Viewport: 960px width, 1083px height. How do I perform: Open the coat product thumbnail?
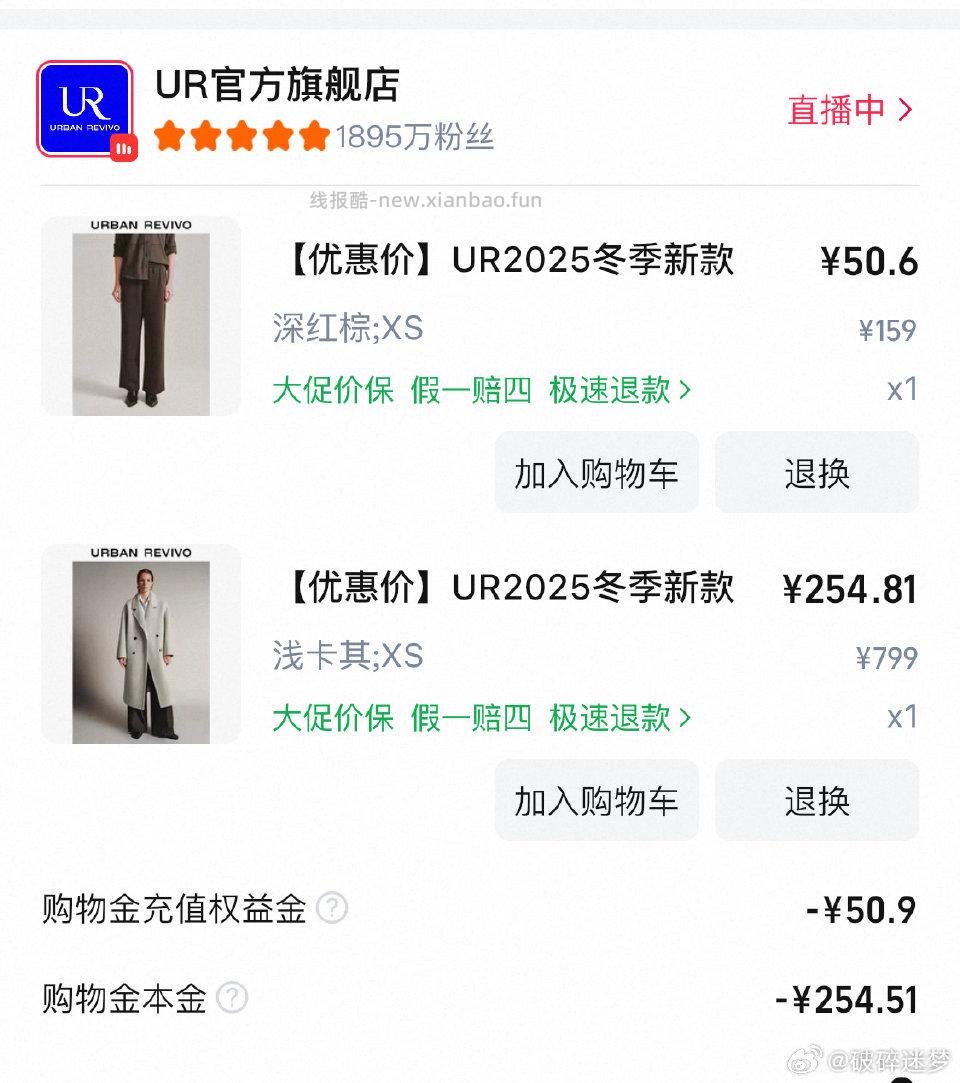pyautogui.click(x=140, y=645)
